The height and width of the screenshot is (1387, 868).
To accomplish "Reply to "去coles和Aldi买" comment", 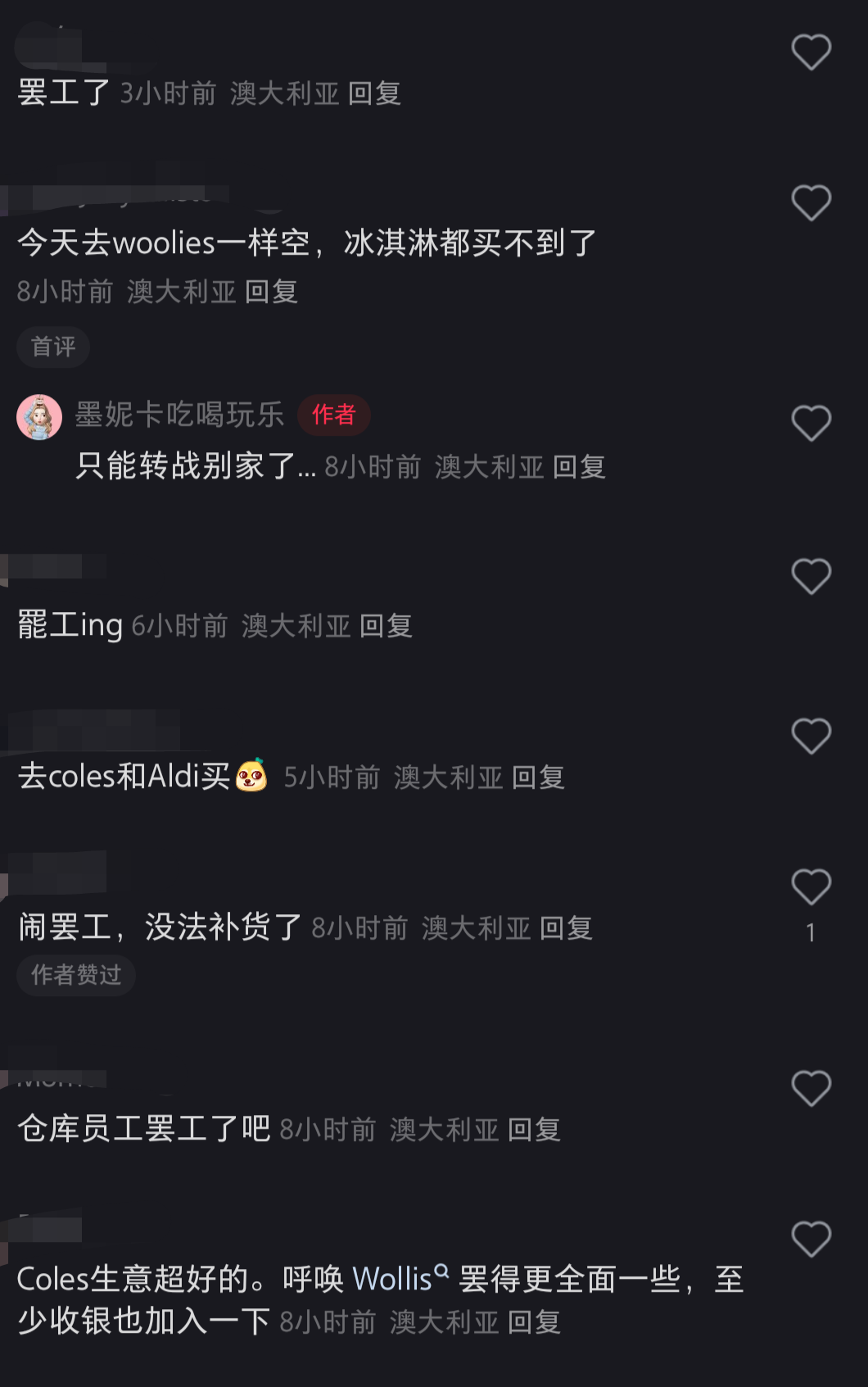I will coord(538,777).
